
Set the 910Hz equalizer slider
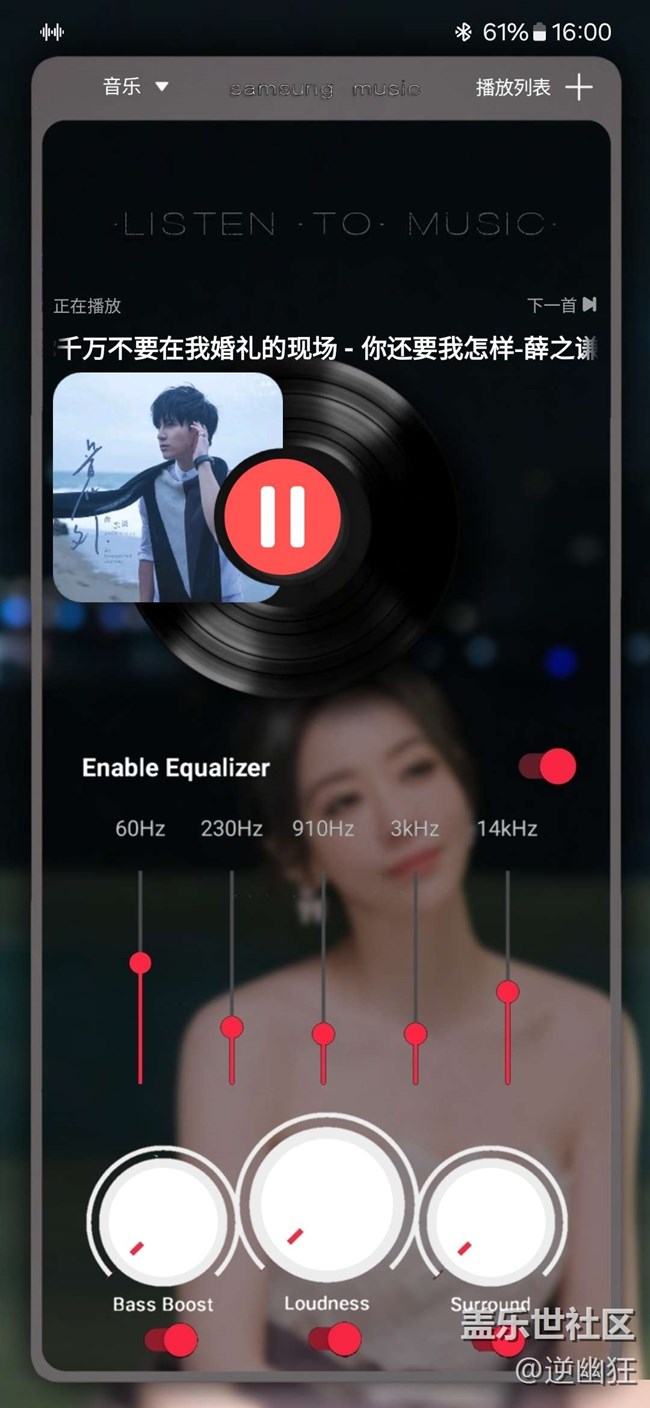coord(323,1034)
